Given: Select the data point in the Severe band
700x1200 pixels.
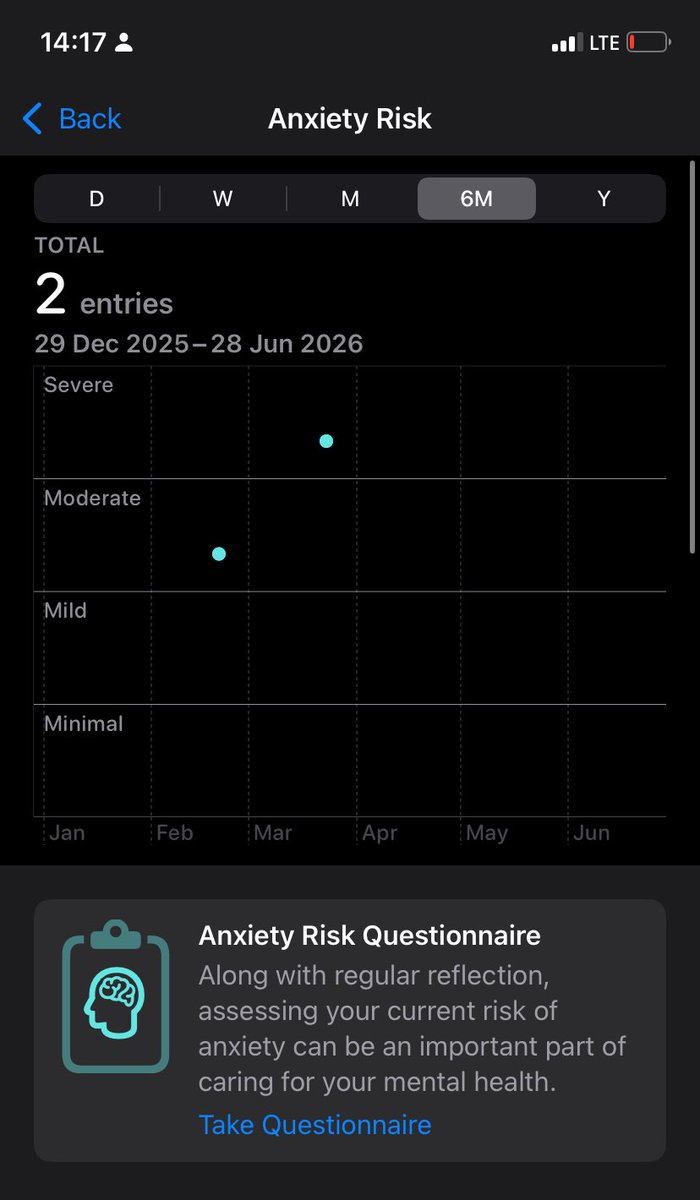Looking at the screenshot, I should [x=326, y=441].
